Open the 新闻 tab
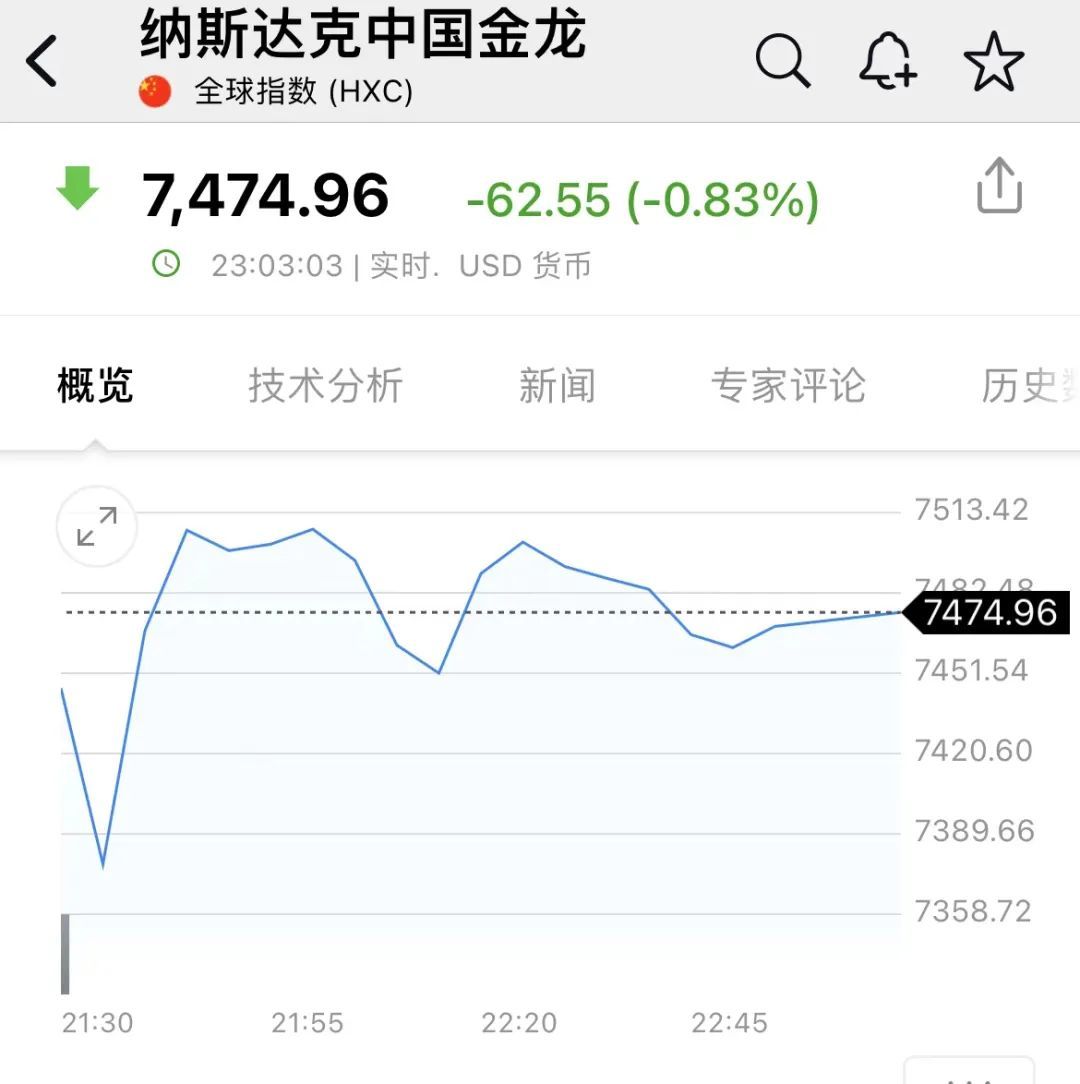The width and height of the screenshot is (1080, 1084). [x=557, y=386]
